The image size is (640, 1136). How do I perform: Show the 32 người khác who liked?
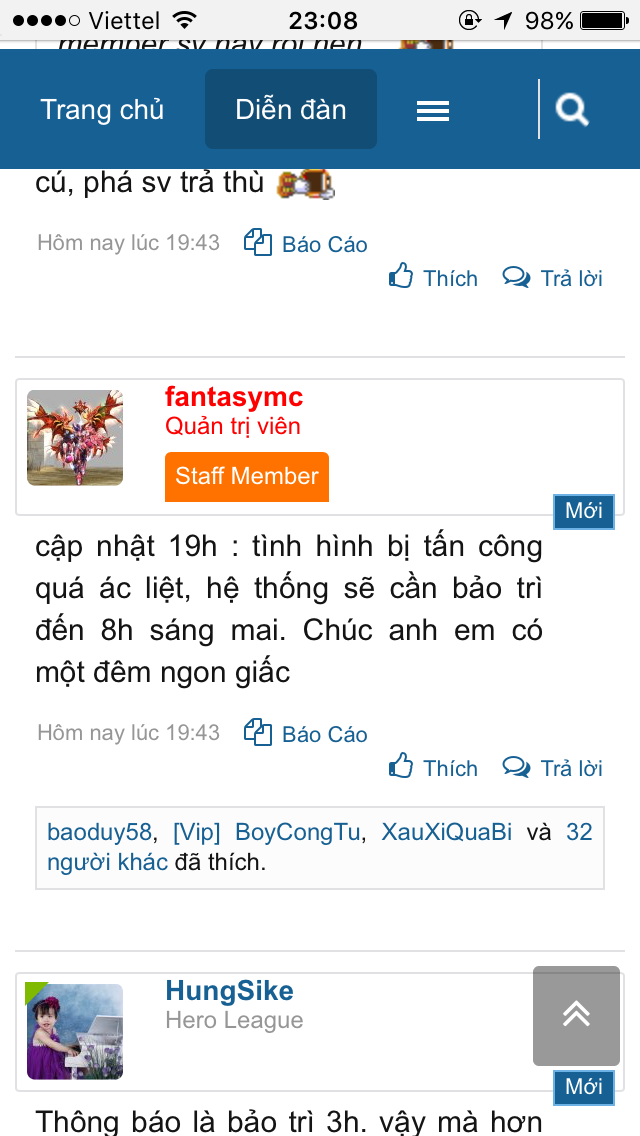108,862
